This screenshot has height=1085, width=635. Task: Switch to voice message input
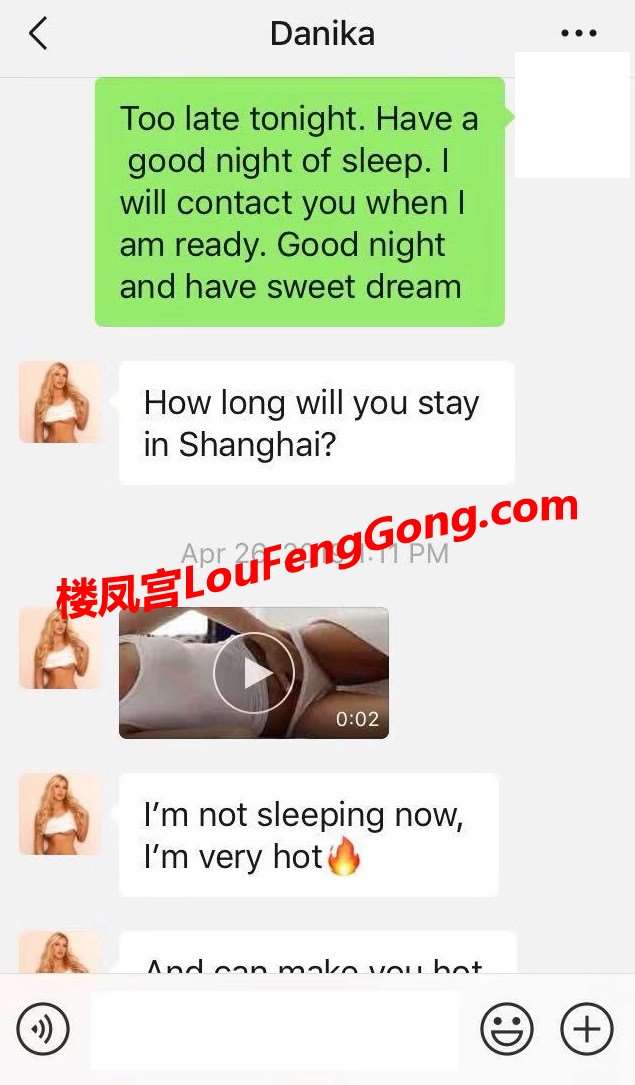[43, 1028]
